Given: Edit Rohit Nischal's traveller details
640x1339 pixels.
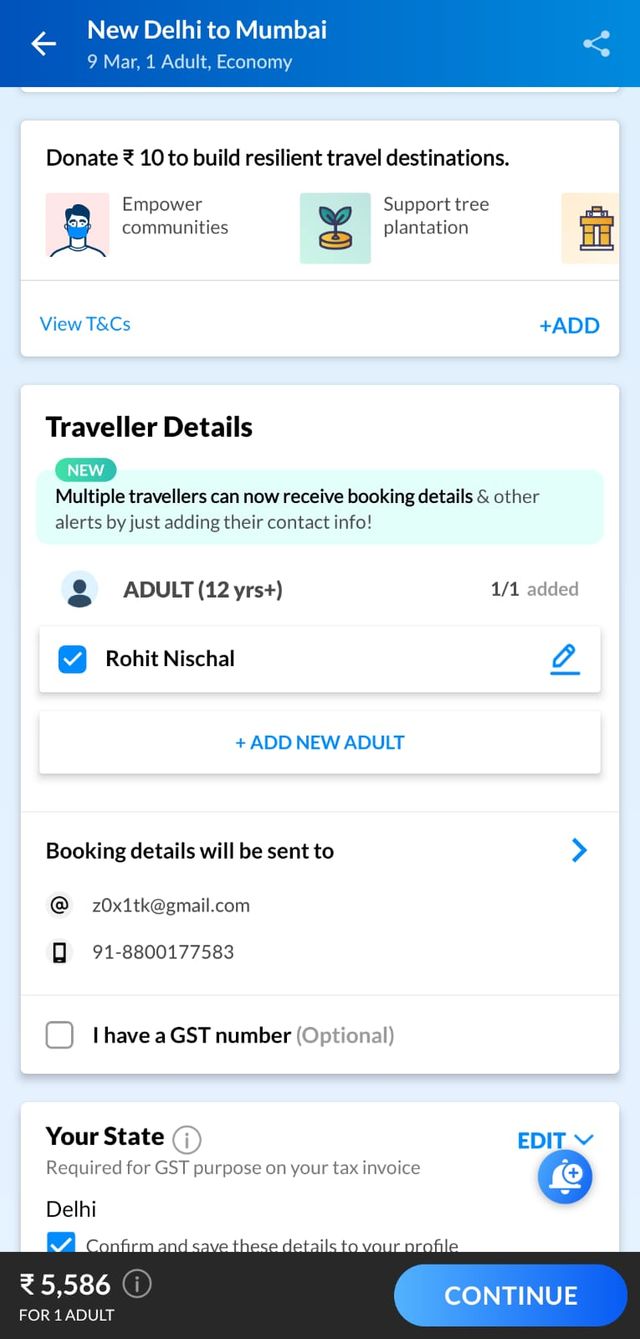Looking at the screenshot, I should 564,659.
